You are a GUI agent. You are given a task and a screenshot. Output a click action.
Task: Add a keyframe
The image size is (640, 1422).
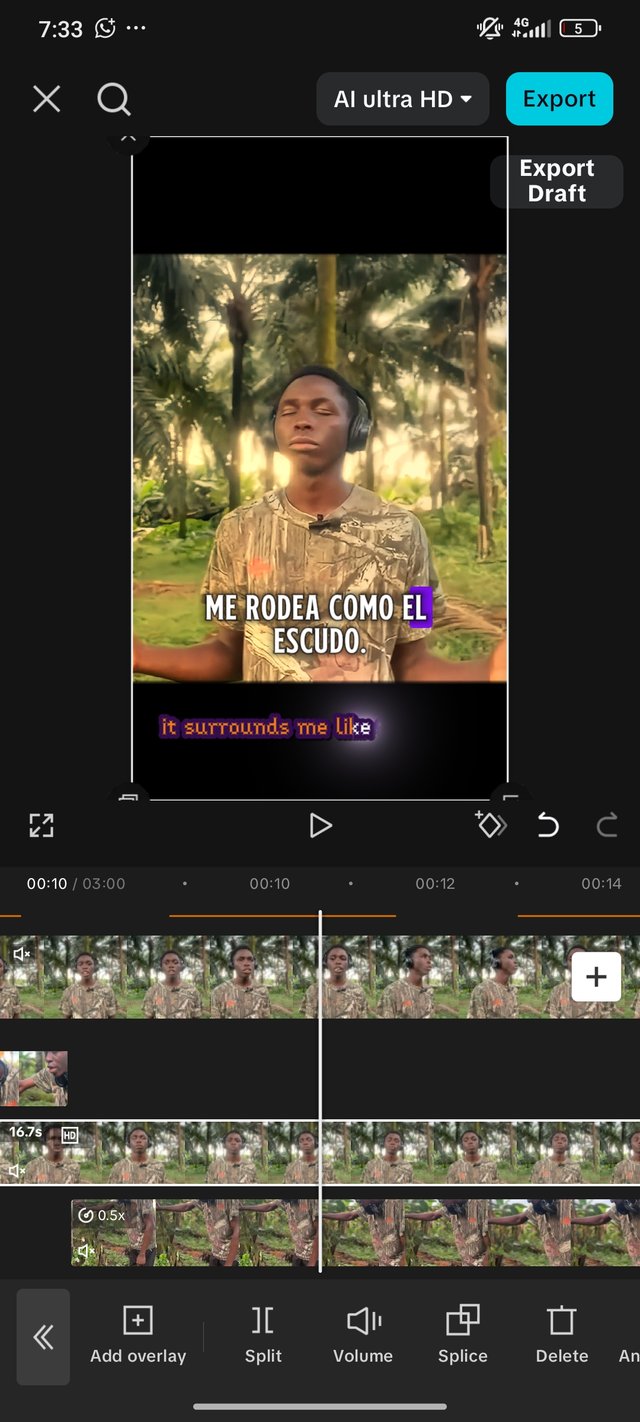490,825
